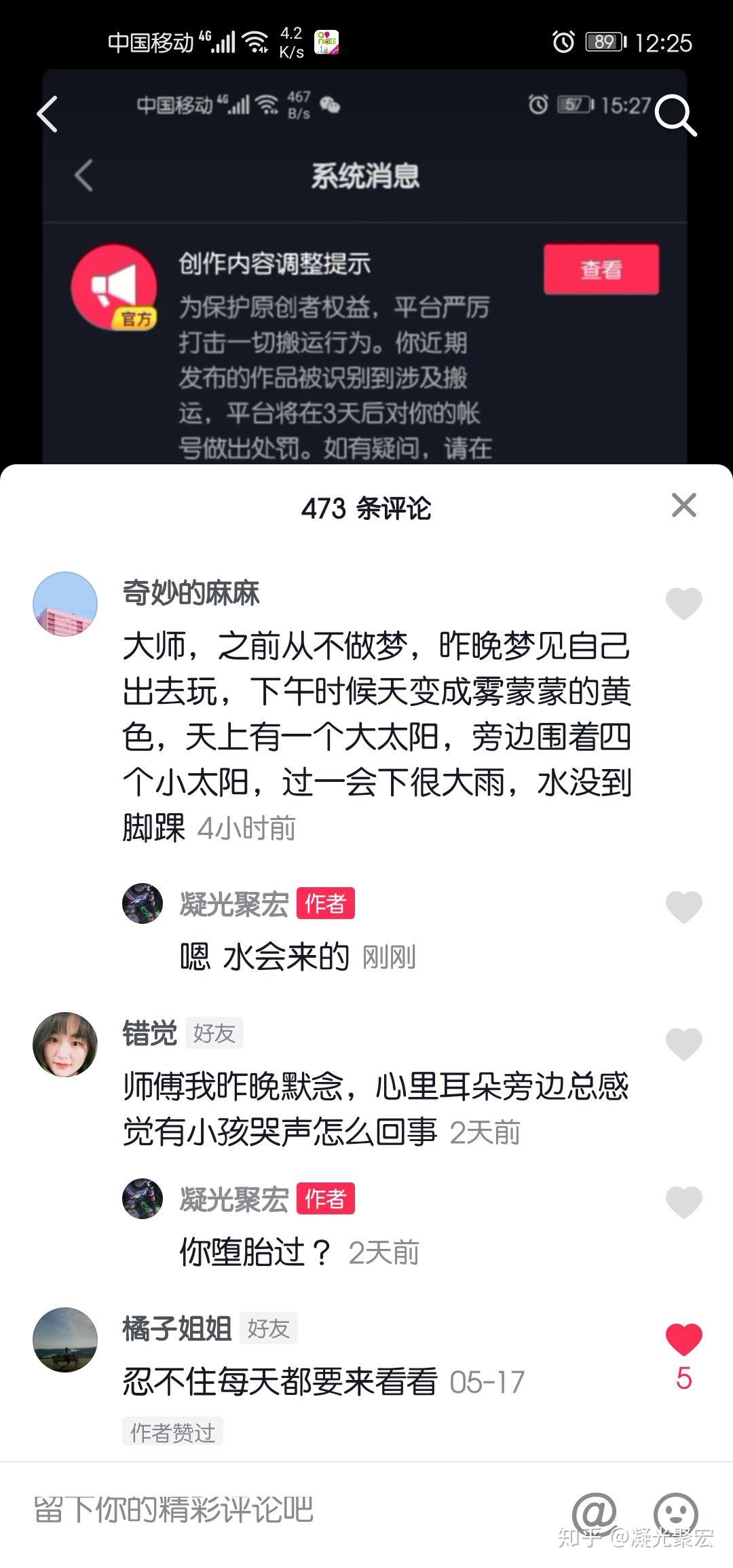Go back using the top-left arrow
Screen dimensions: 733x1568
tap(48, 113)
